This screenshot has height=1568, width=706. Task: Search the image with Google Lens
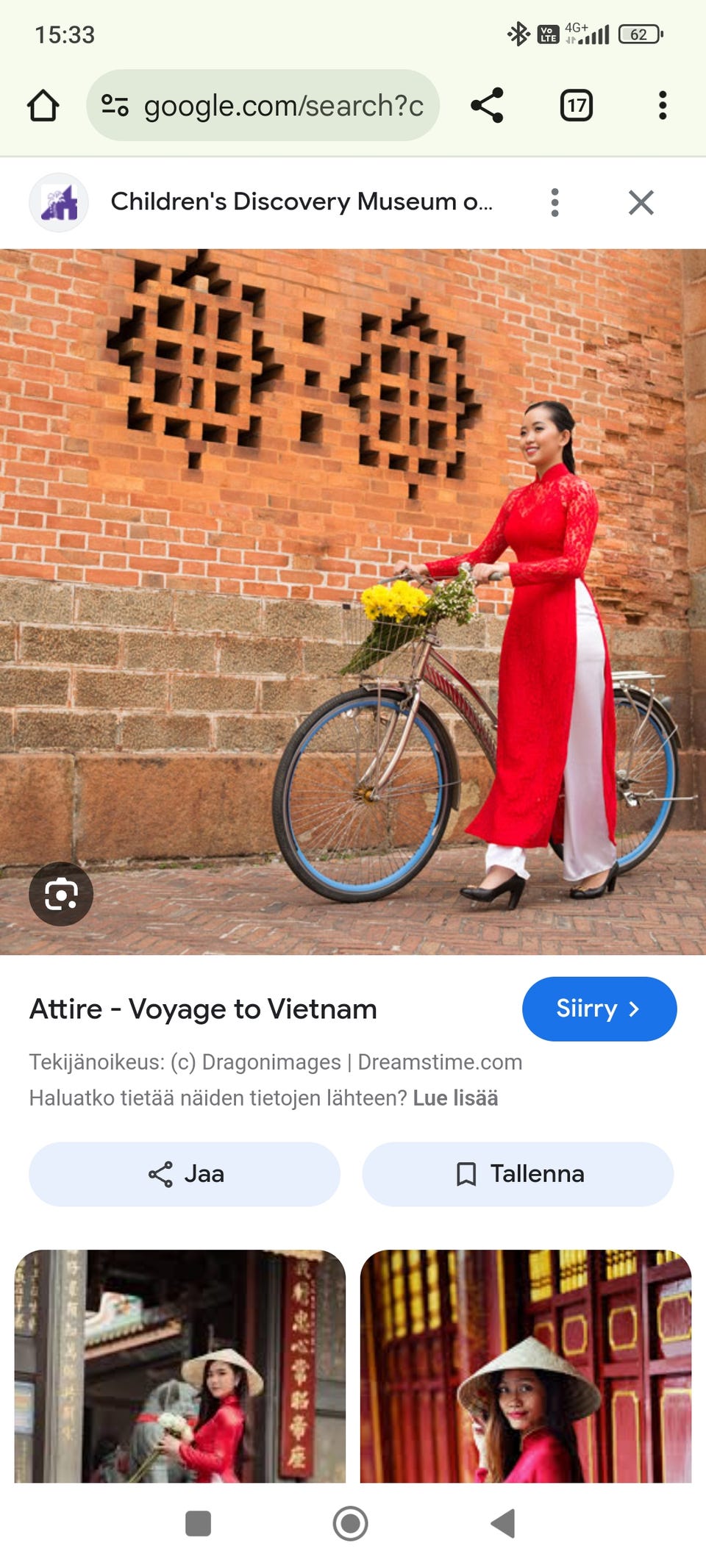[61, 894]
